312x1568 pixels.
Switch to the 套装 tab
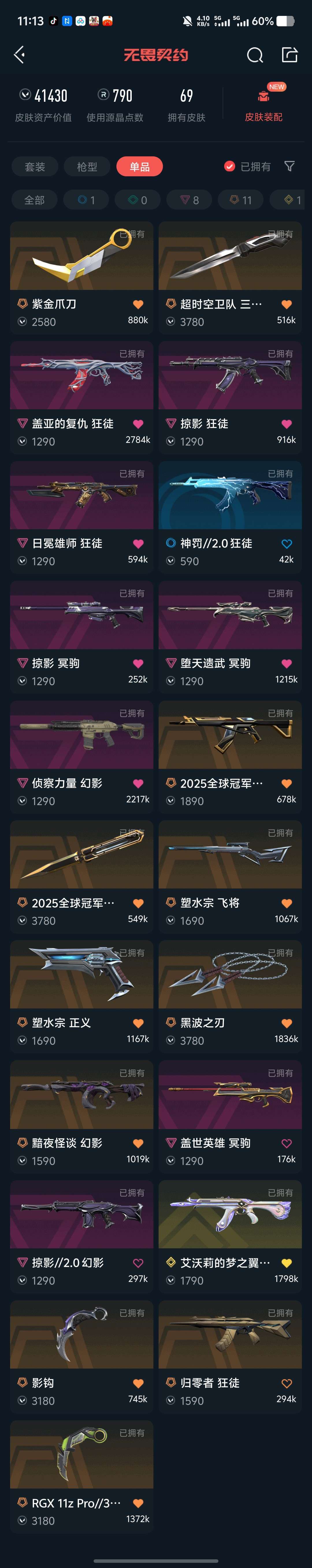point(35,167)
